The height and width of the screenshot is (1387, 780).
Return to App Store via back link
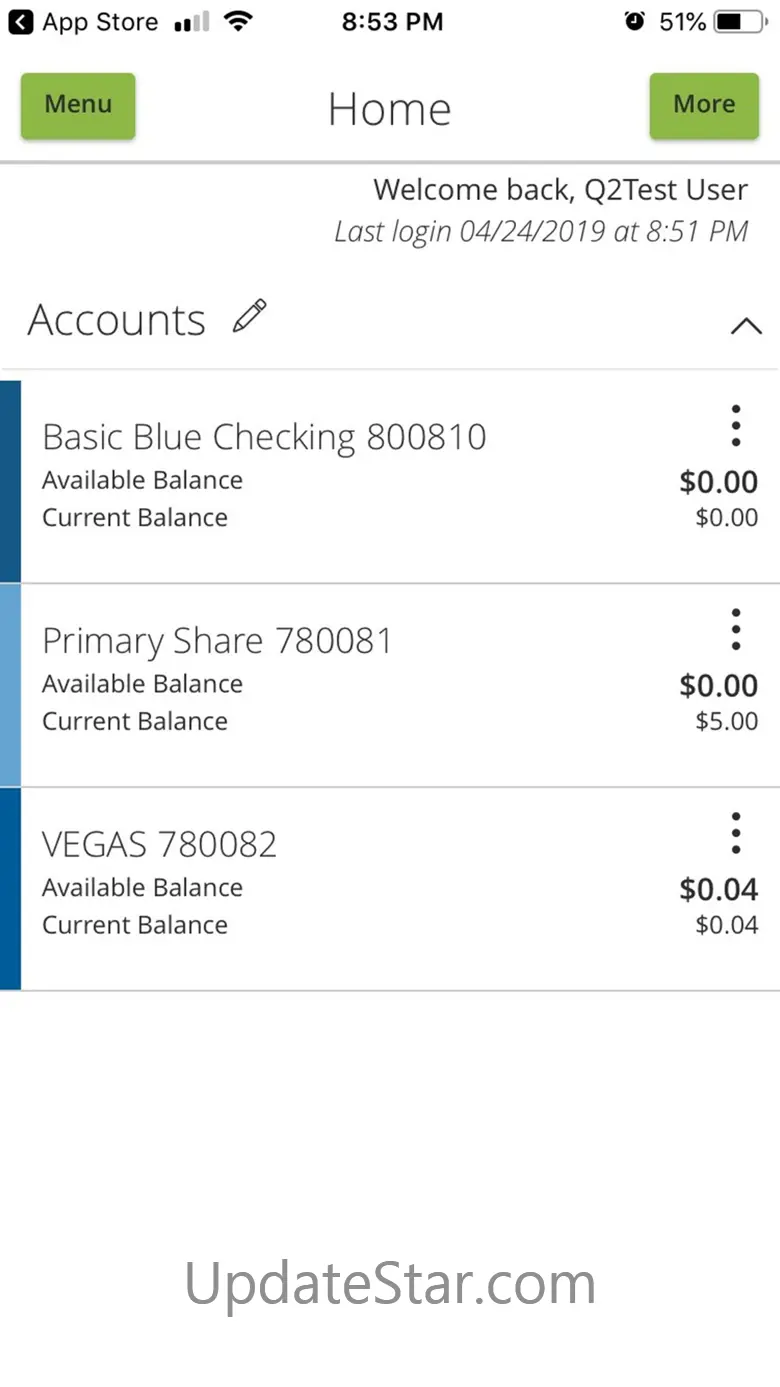83,22
